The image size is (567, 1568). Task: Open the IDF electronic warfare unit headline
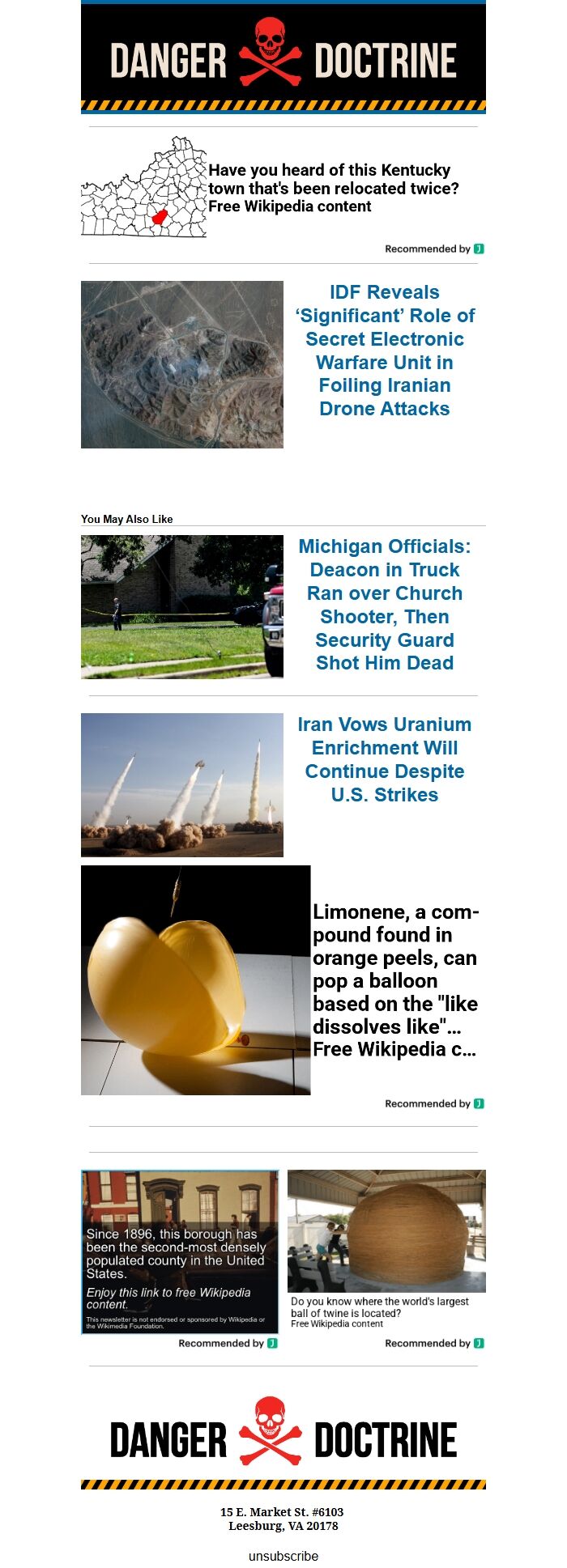coord(384,351)
